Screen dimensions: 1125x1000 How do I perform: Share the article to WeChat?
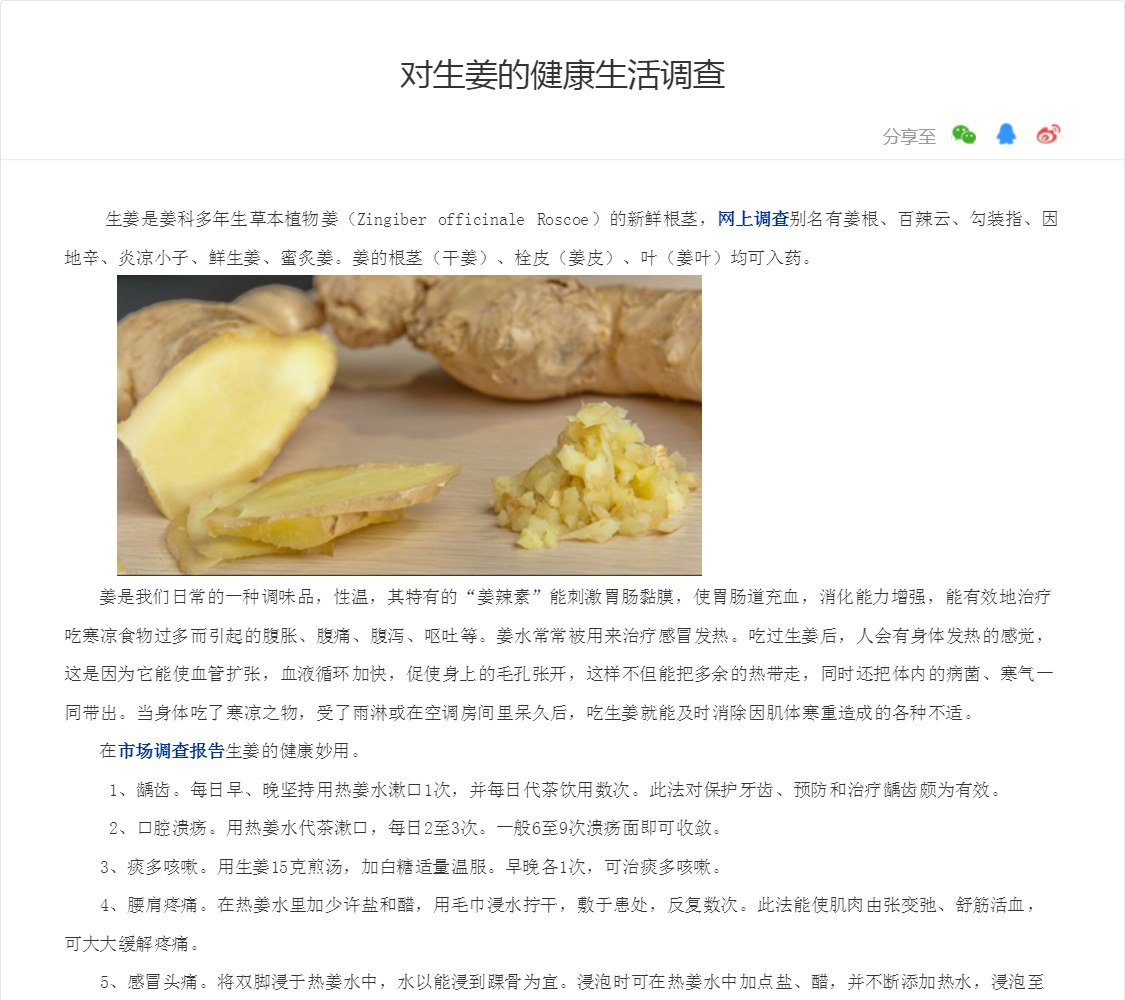(x=963, y=135)
